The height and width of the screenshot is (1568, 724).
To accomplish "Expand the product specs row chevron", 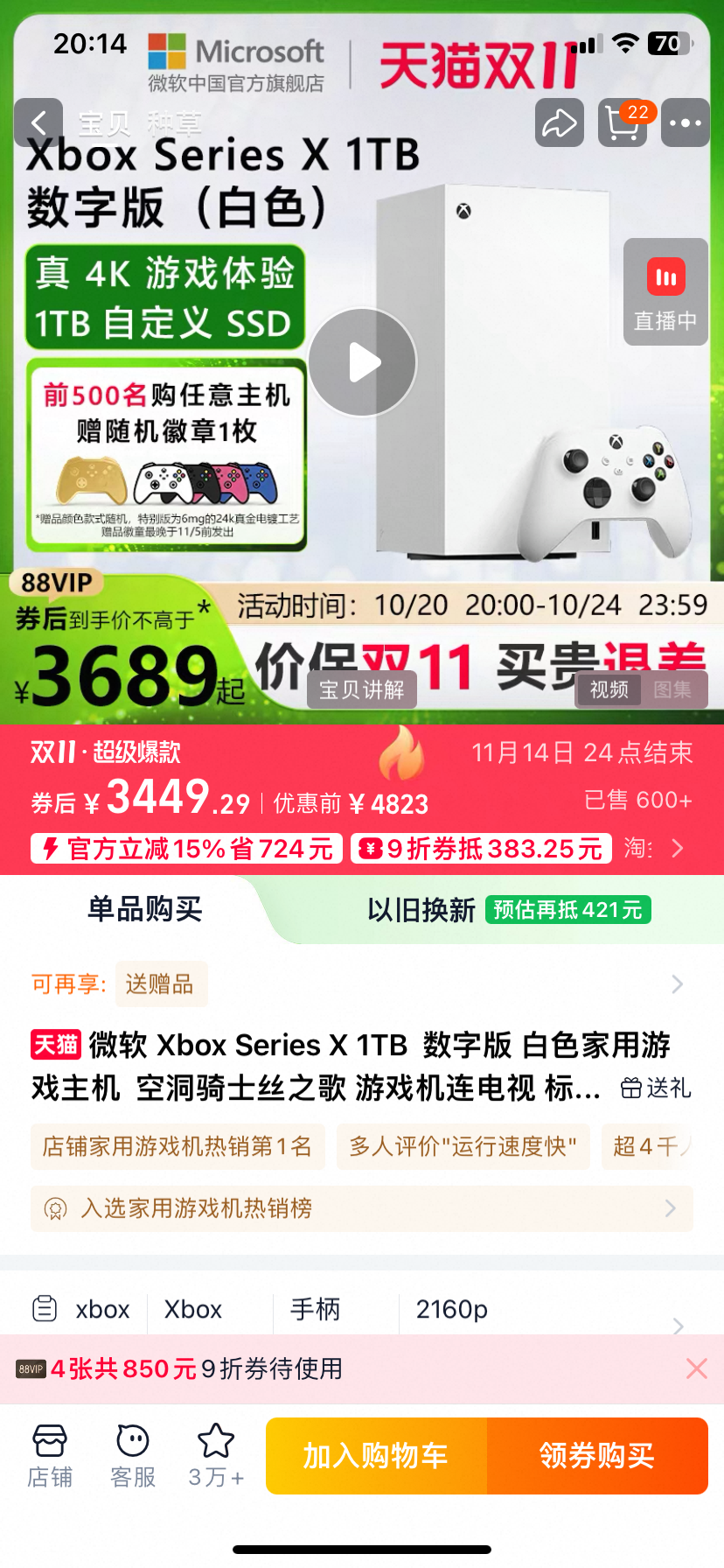I will click(x=678, y=1326).
